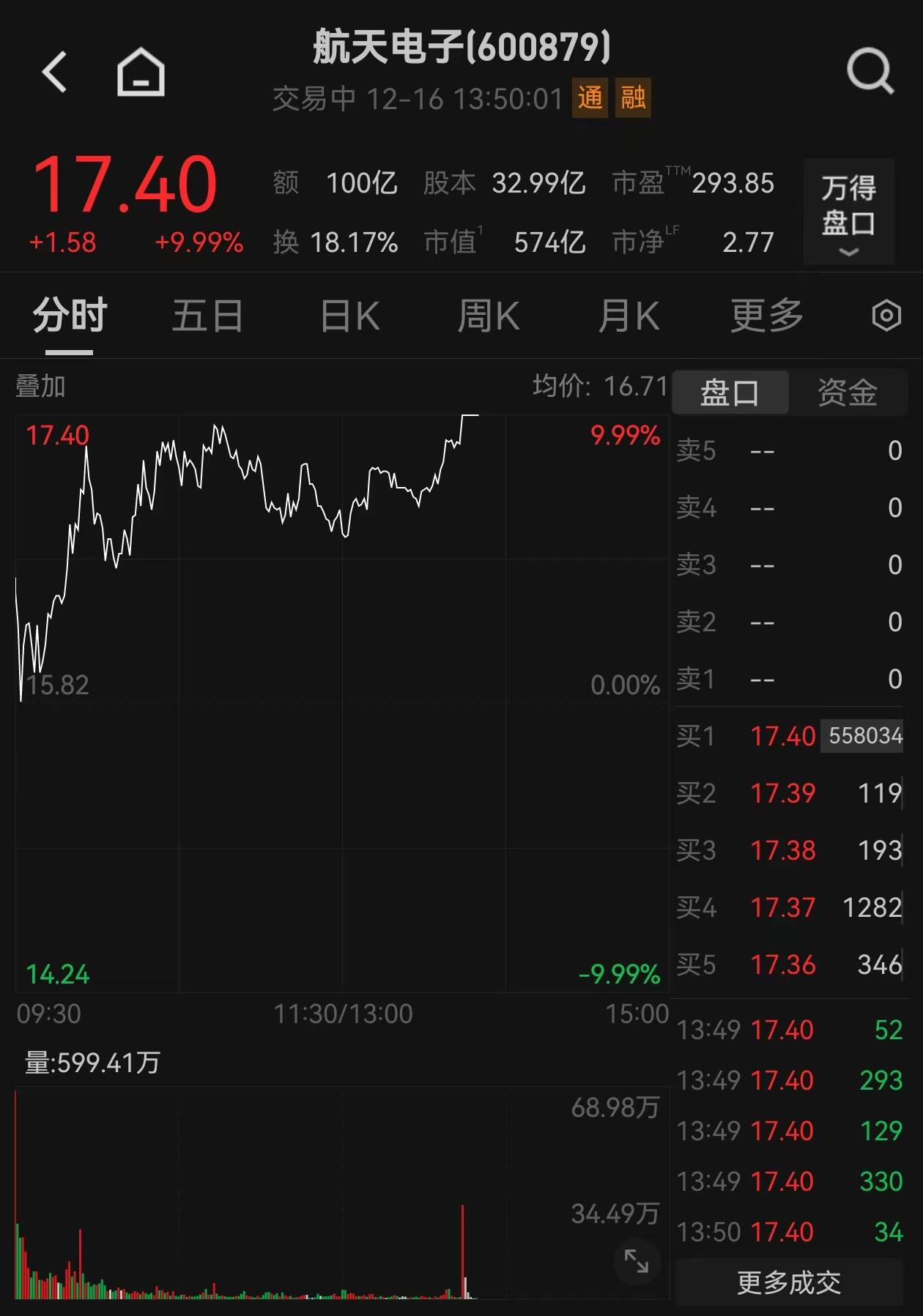
Task: Tap the 通 connect badge
Action: 590,97
